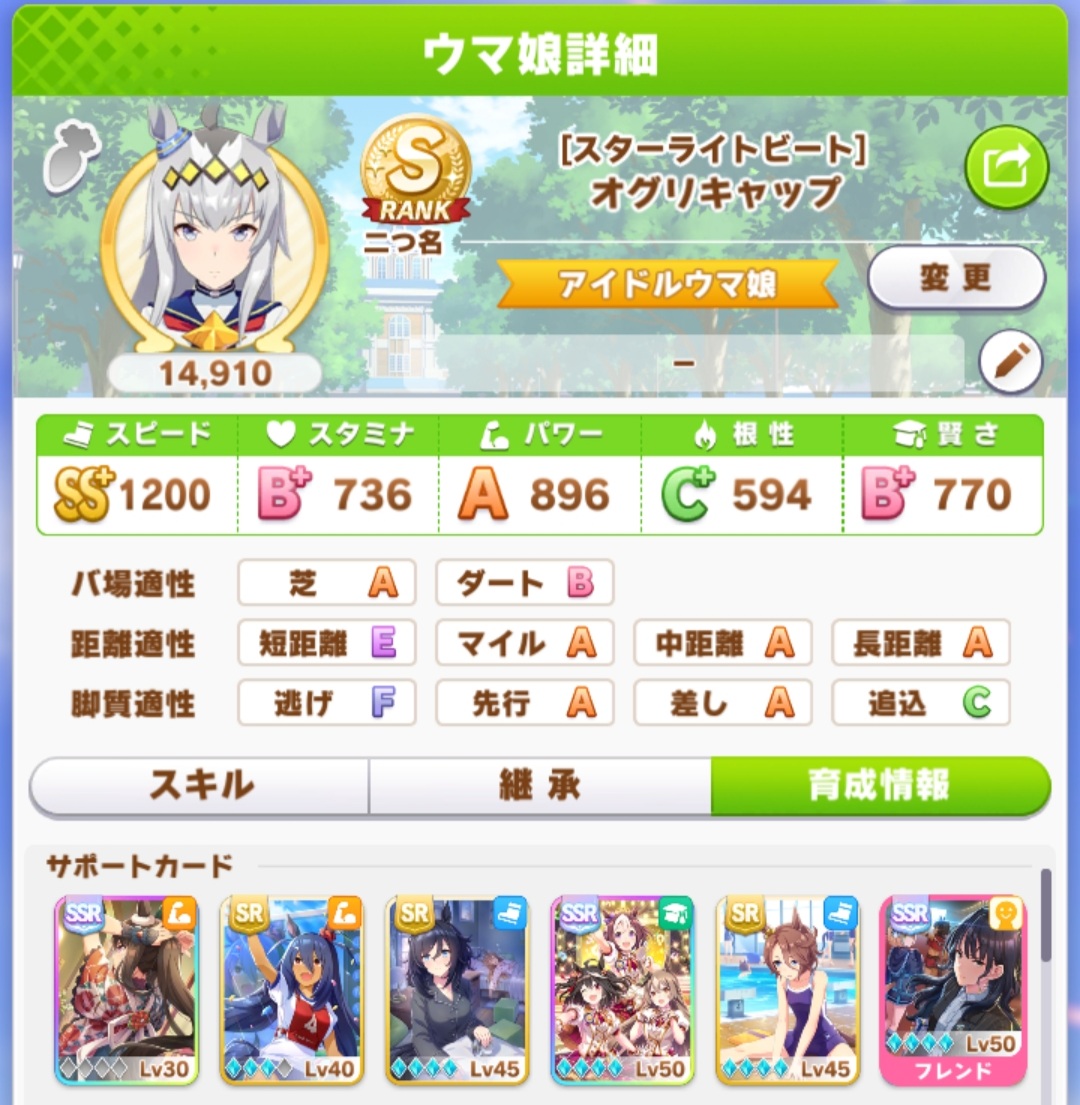The height and width of the screenshot is (1105, 1080).
Task: Tap the 変更 button
Action: 955,278
